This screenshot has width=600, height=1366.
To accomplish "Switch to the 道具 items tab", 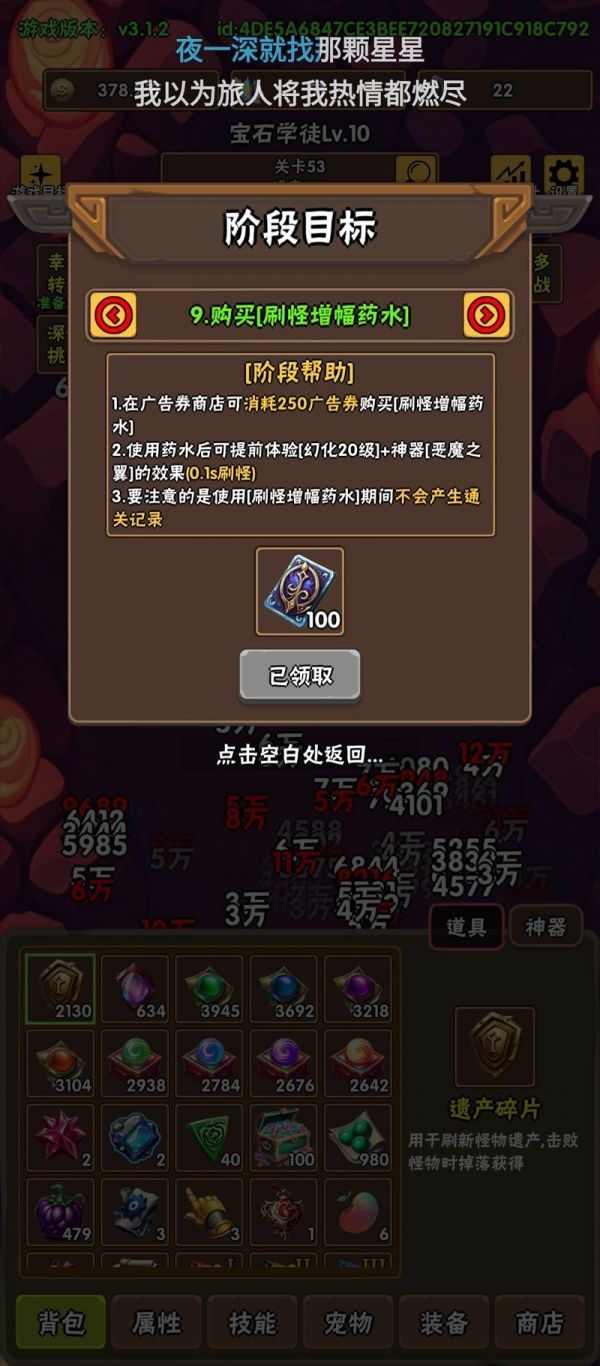I will coord(465,927).
